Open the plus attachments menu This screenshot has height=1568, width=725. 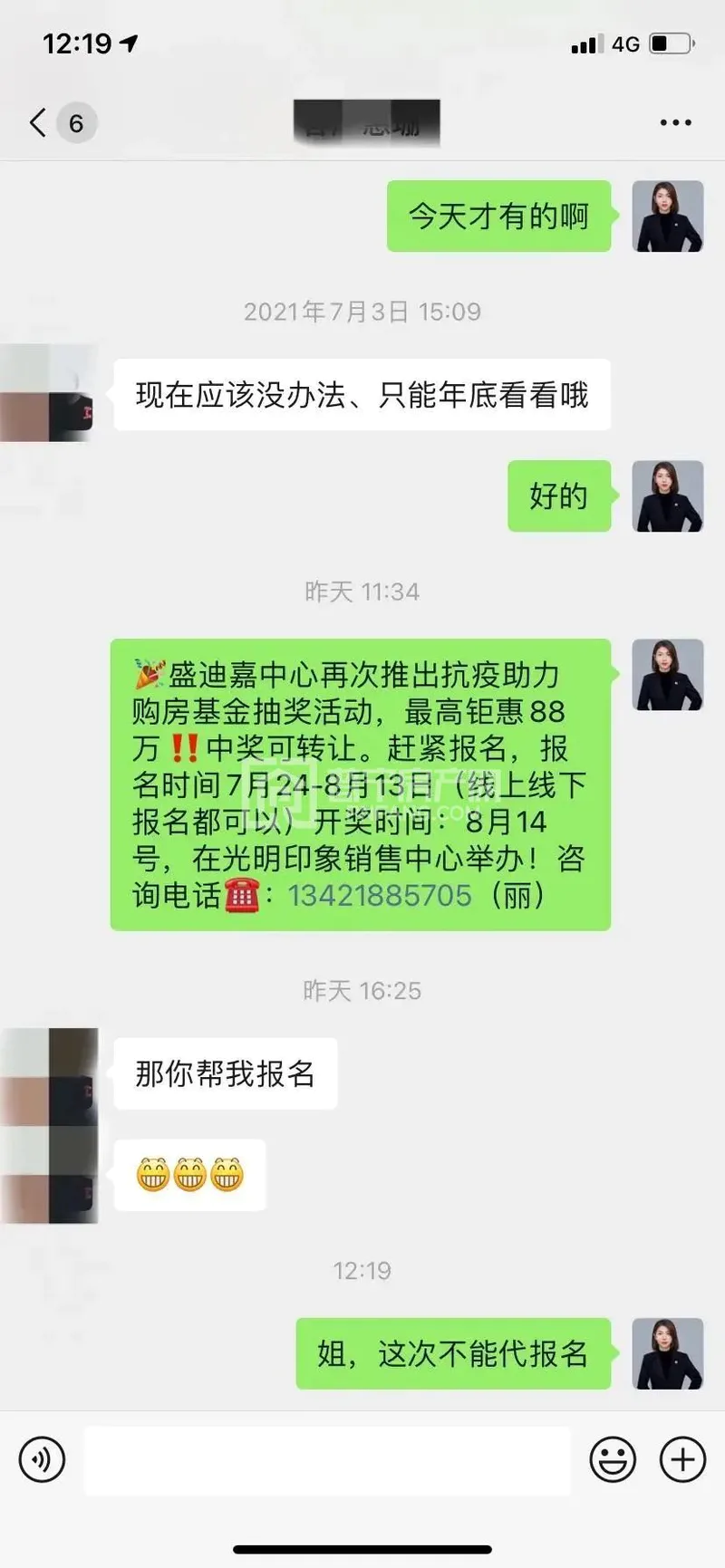682,1459
